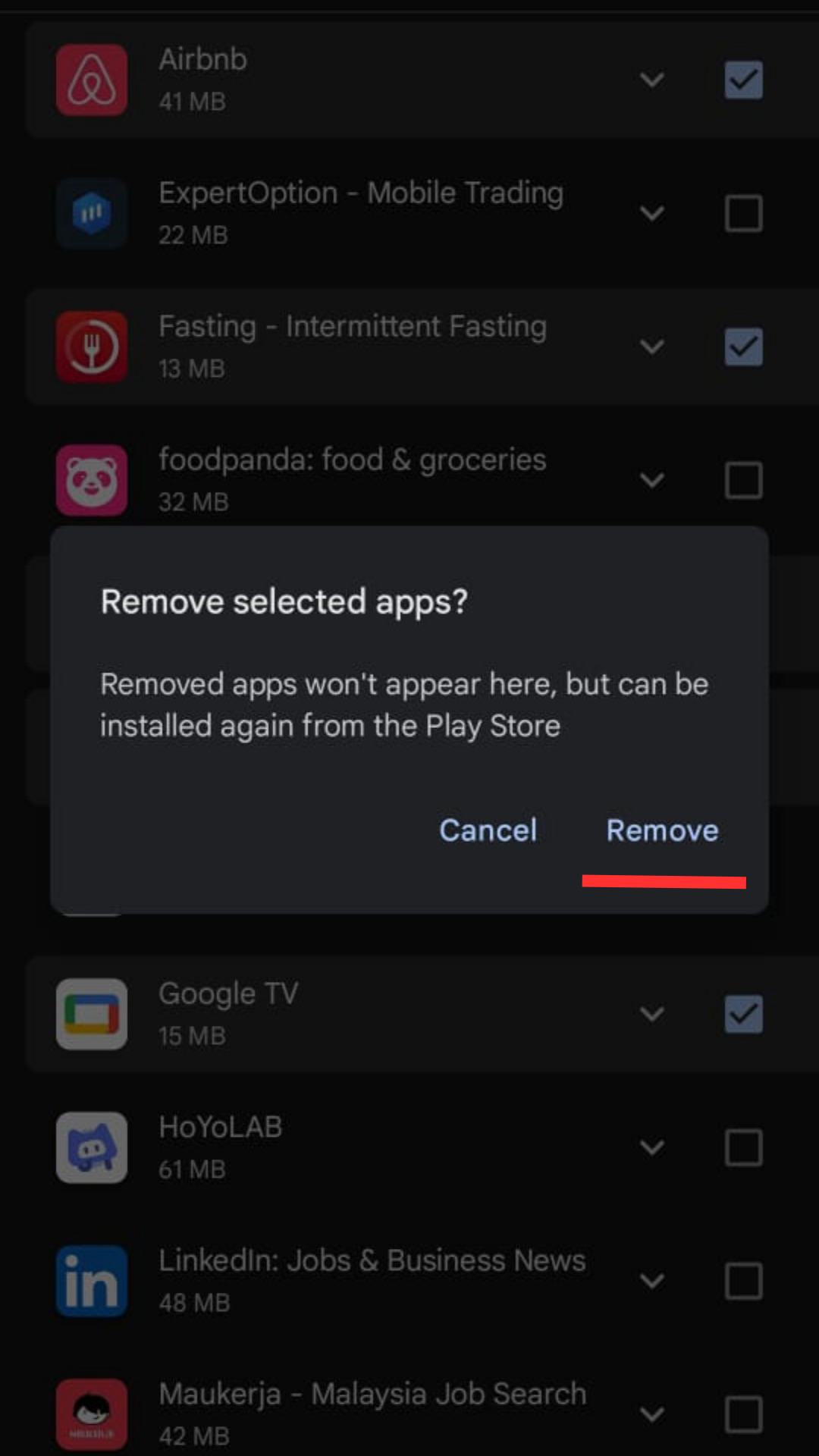Expand details for Maukerja
This screenshot has width=819, height=1456.
651,1413
